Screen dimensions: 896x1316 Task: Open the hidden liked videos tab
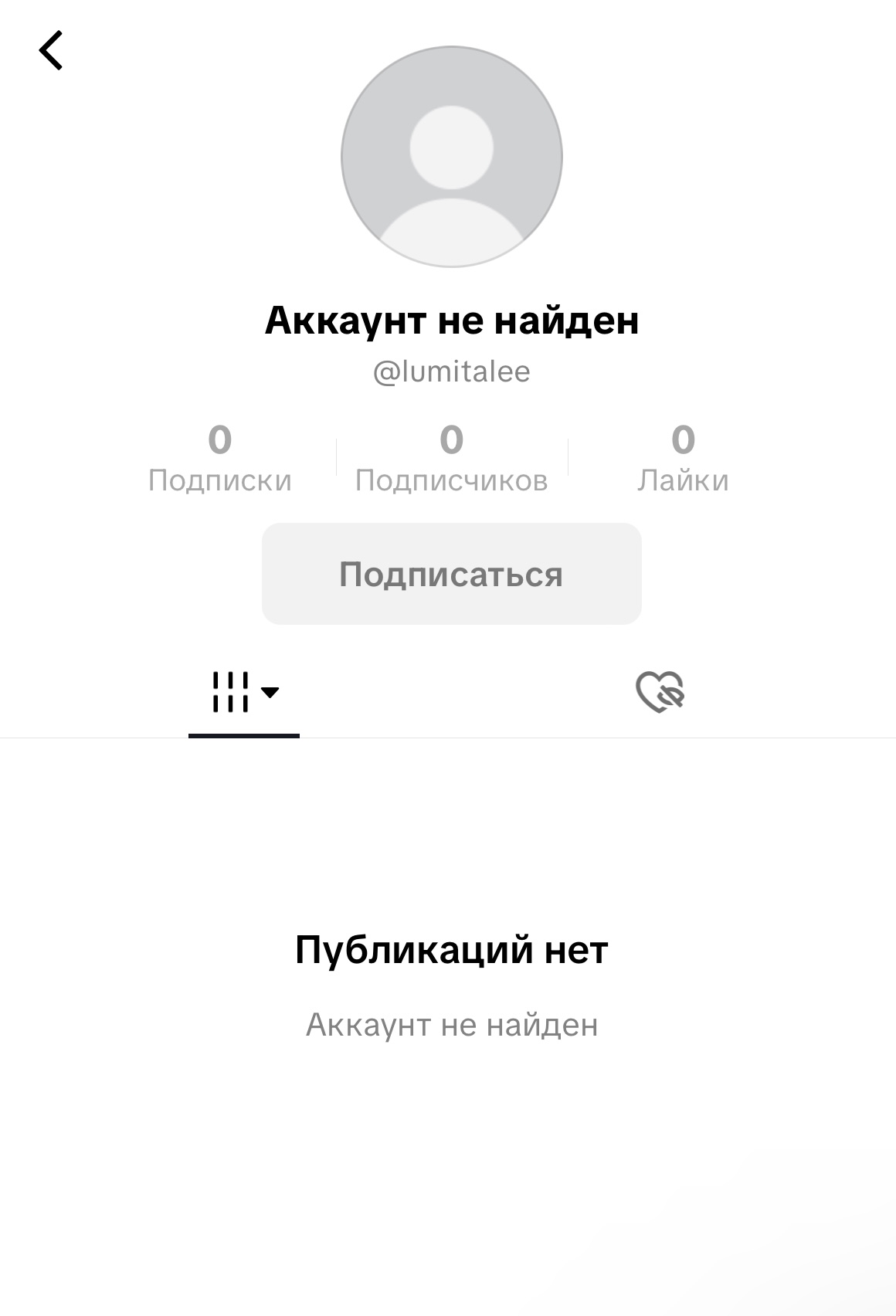click(x=660, y=691)
